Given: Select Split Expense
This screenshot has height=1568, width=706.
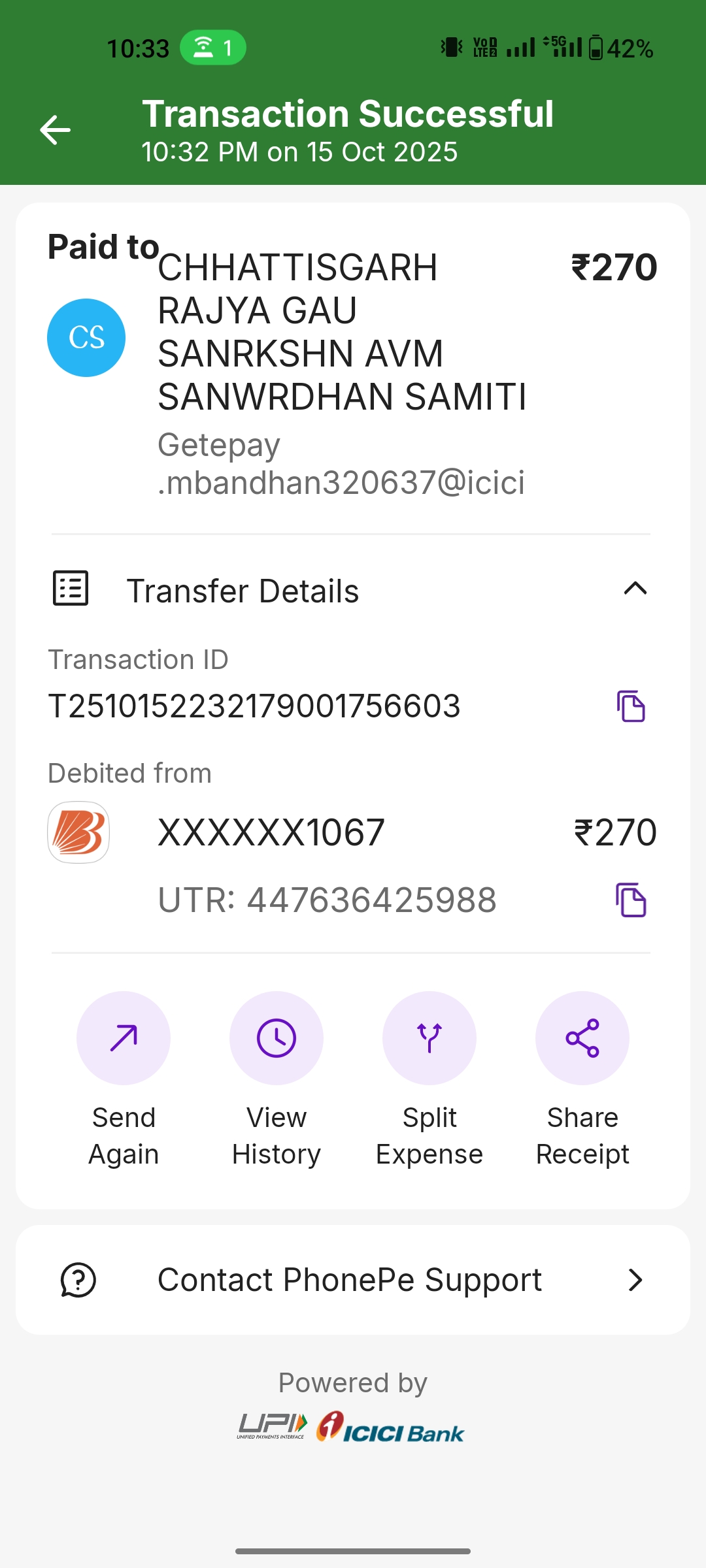Looking at the screenshot, I should pyautogui.click(x=429, y=1039).
